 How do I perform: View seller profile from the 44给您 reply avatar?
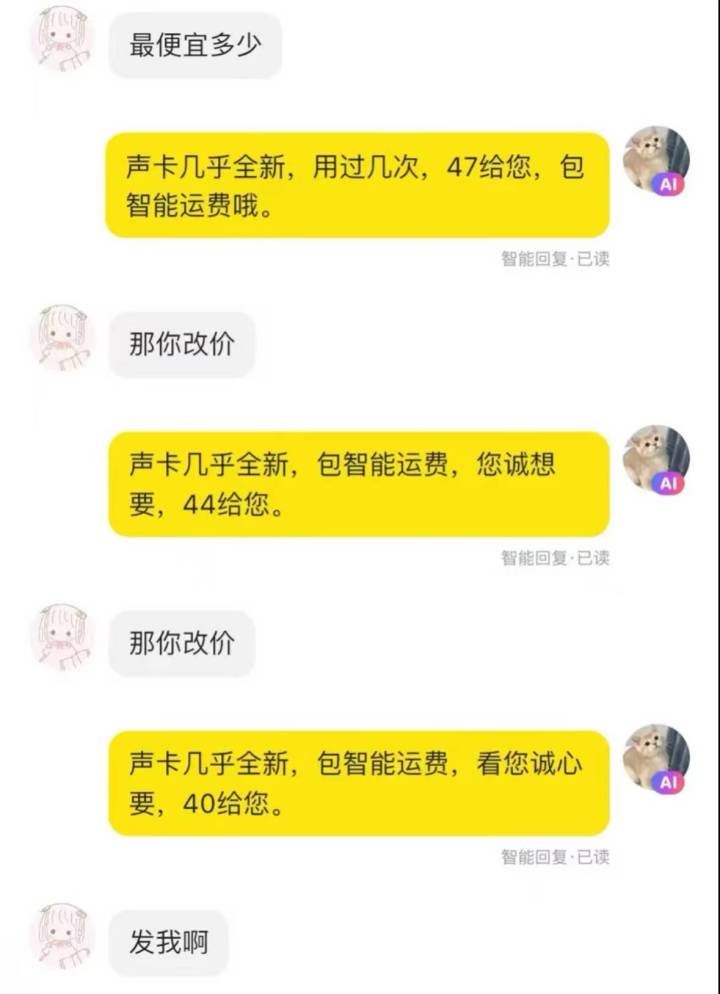[x=655, y=459]
